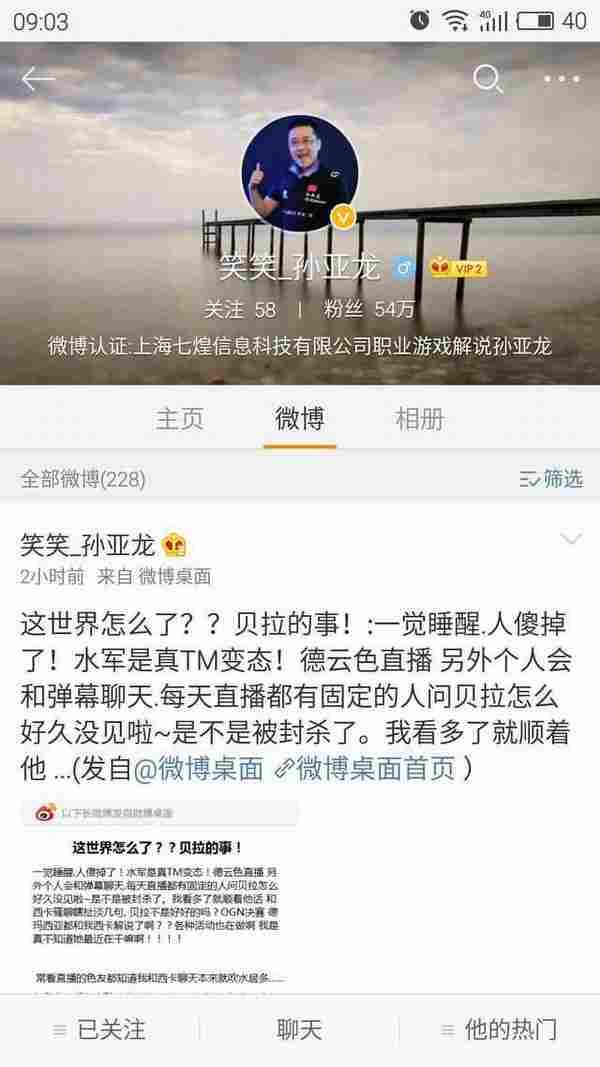
Task: Go back using the top-left arrow
Action: [x=37, y=80]
